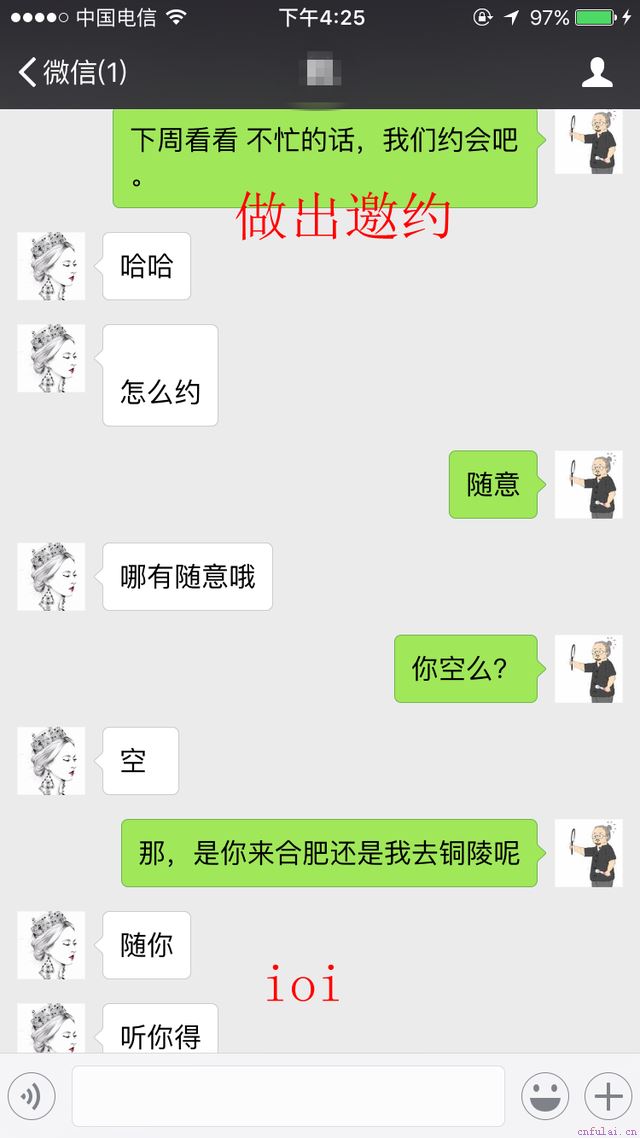The width and height of the screenshot is (640, 1138).
Task: Tap the message text field
Action: tap(288, 1097)
